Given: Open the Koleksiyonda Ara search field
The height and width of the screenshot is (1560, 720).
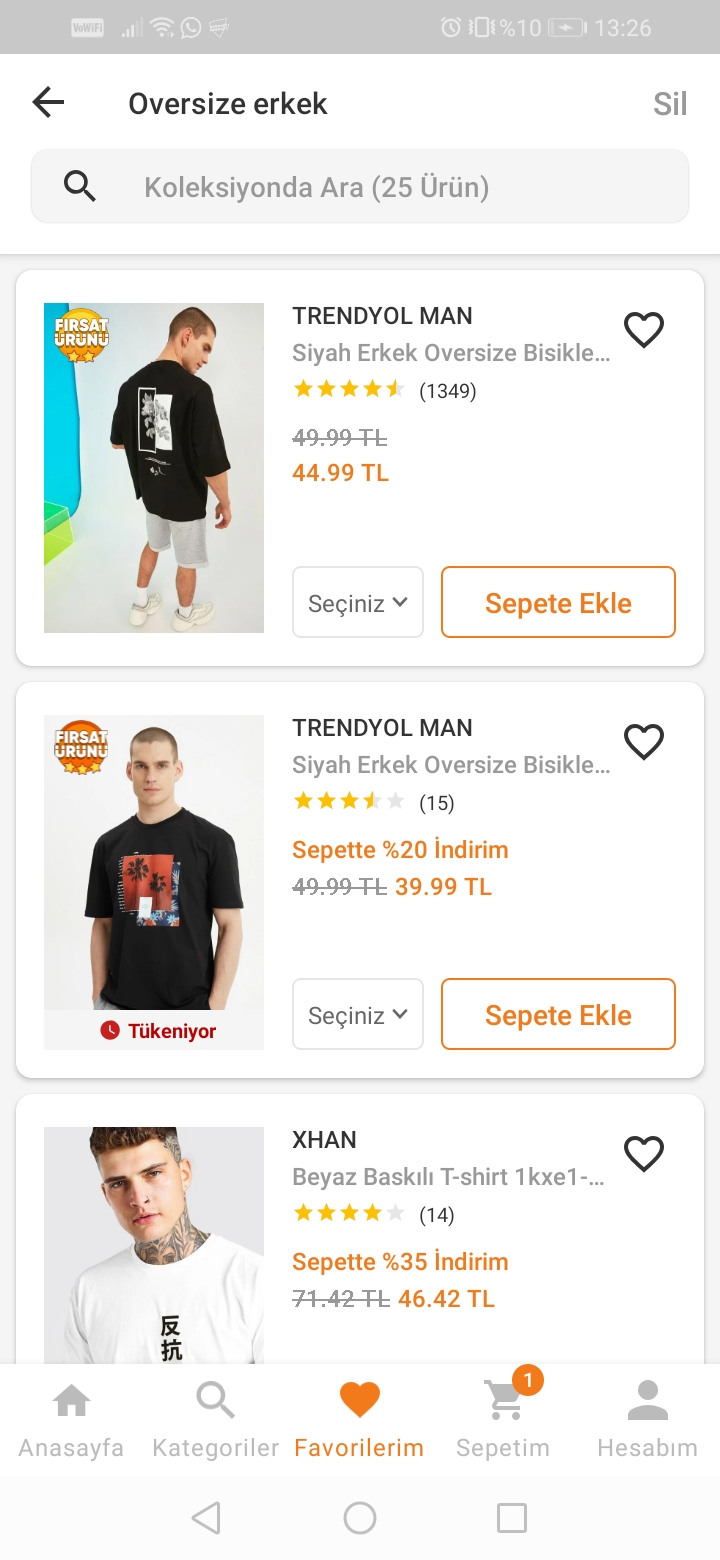Looking at the screenshot, I should (x=360, y=187).
